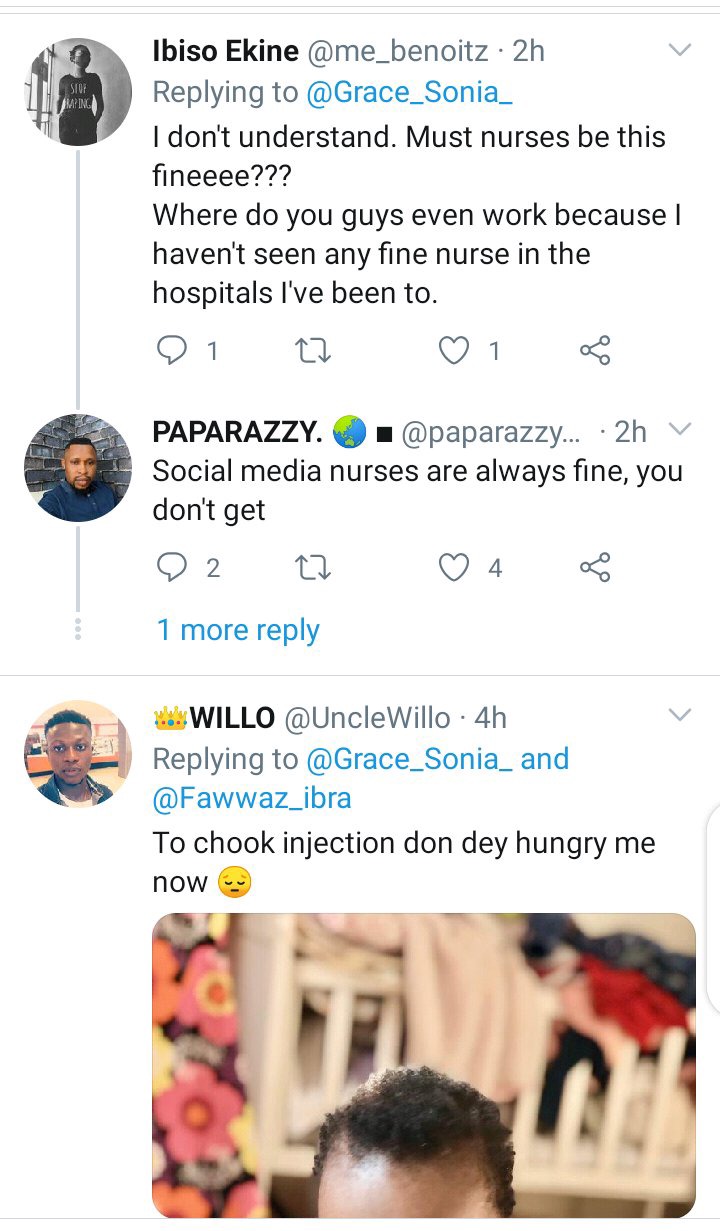720x1231 pixels.
Task: Like PAPARAZZY's tweet
Action: pos(455,568)
